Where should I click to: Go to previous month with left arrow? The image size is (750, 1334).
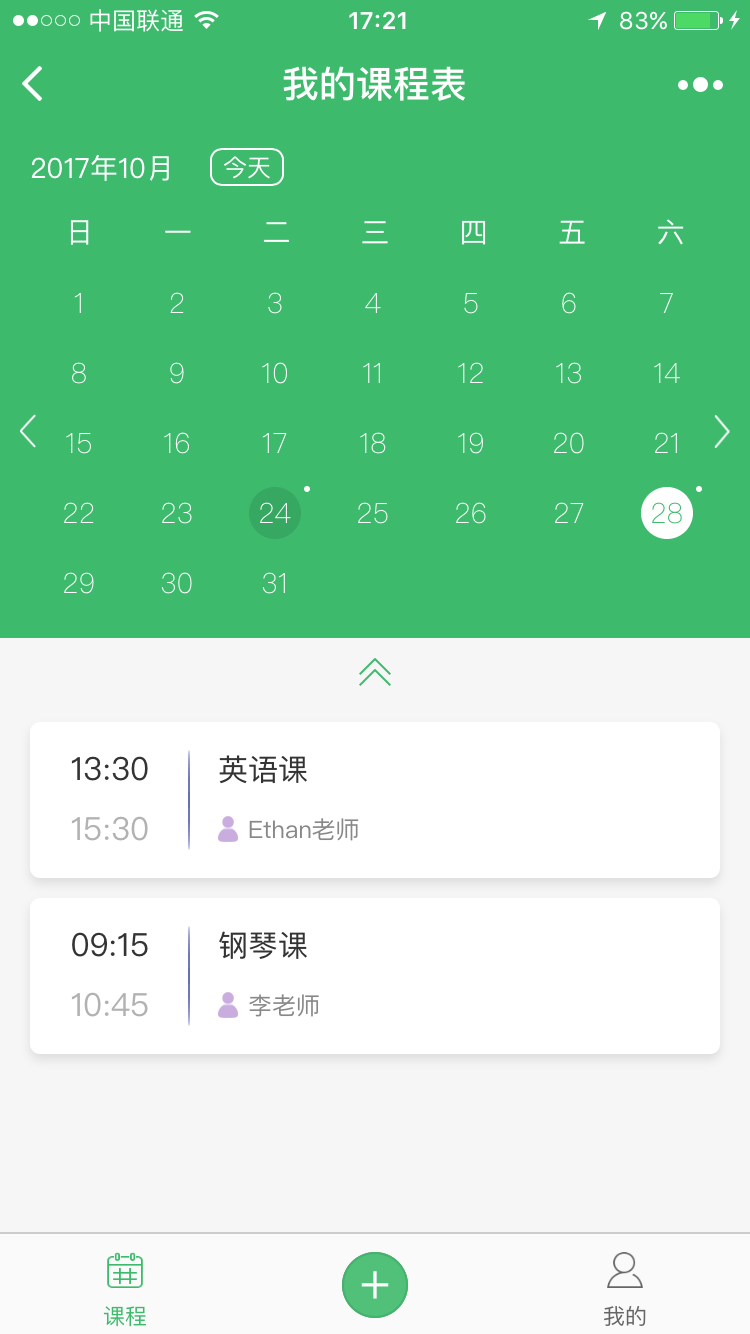27,432
